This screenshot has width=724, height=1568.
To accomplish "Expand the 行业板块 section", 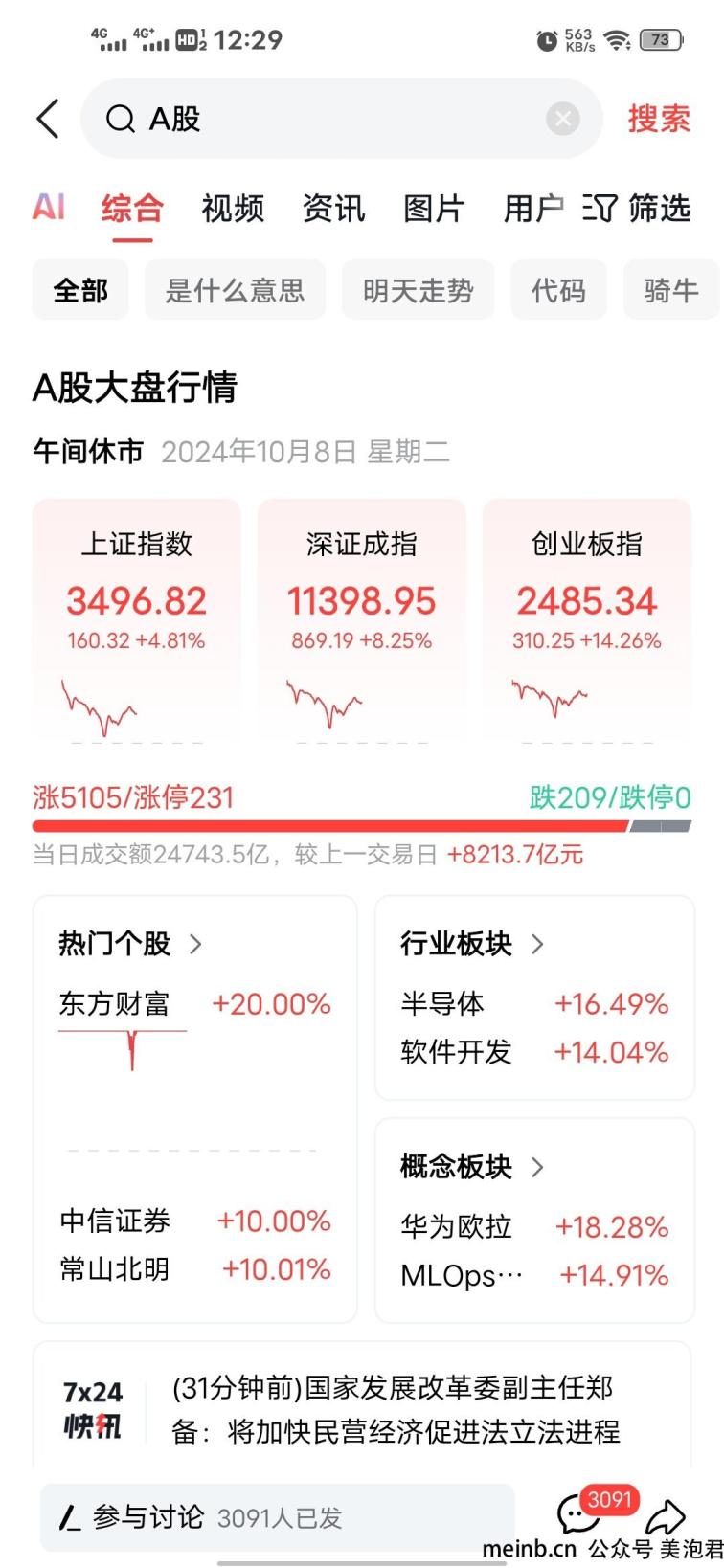I will [x=472, y=944].
